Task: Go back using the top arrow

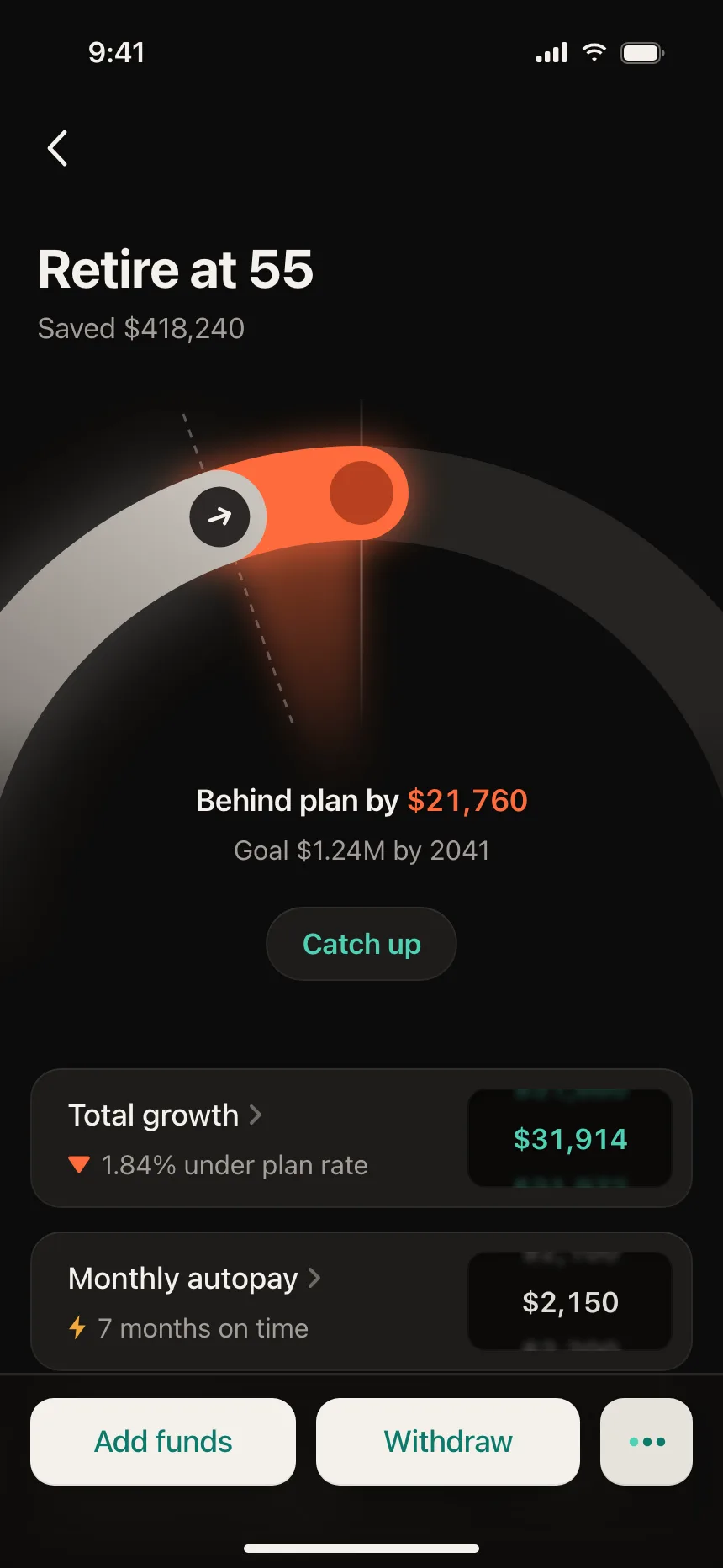Action: [57, 149]
